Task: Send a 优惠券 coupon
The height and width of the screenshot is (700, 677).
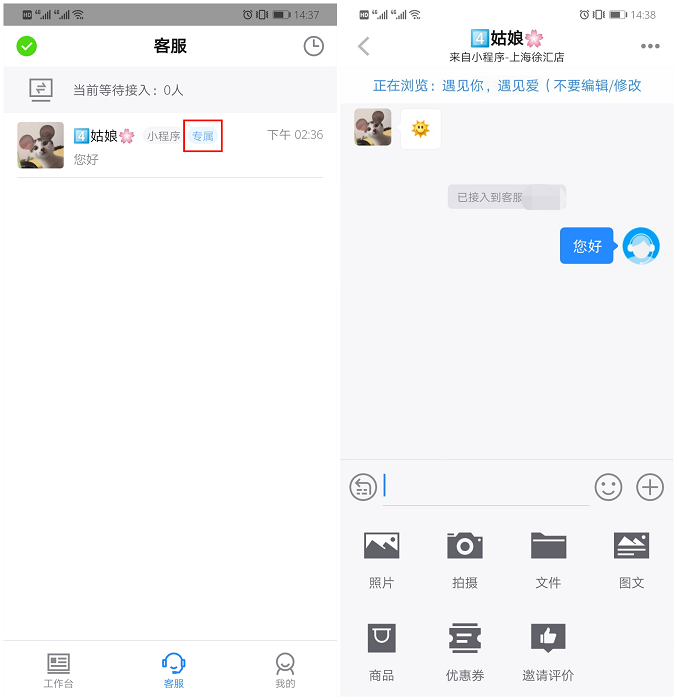Action: (x=465, y=651)
